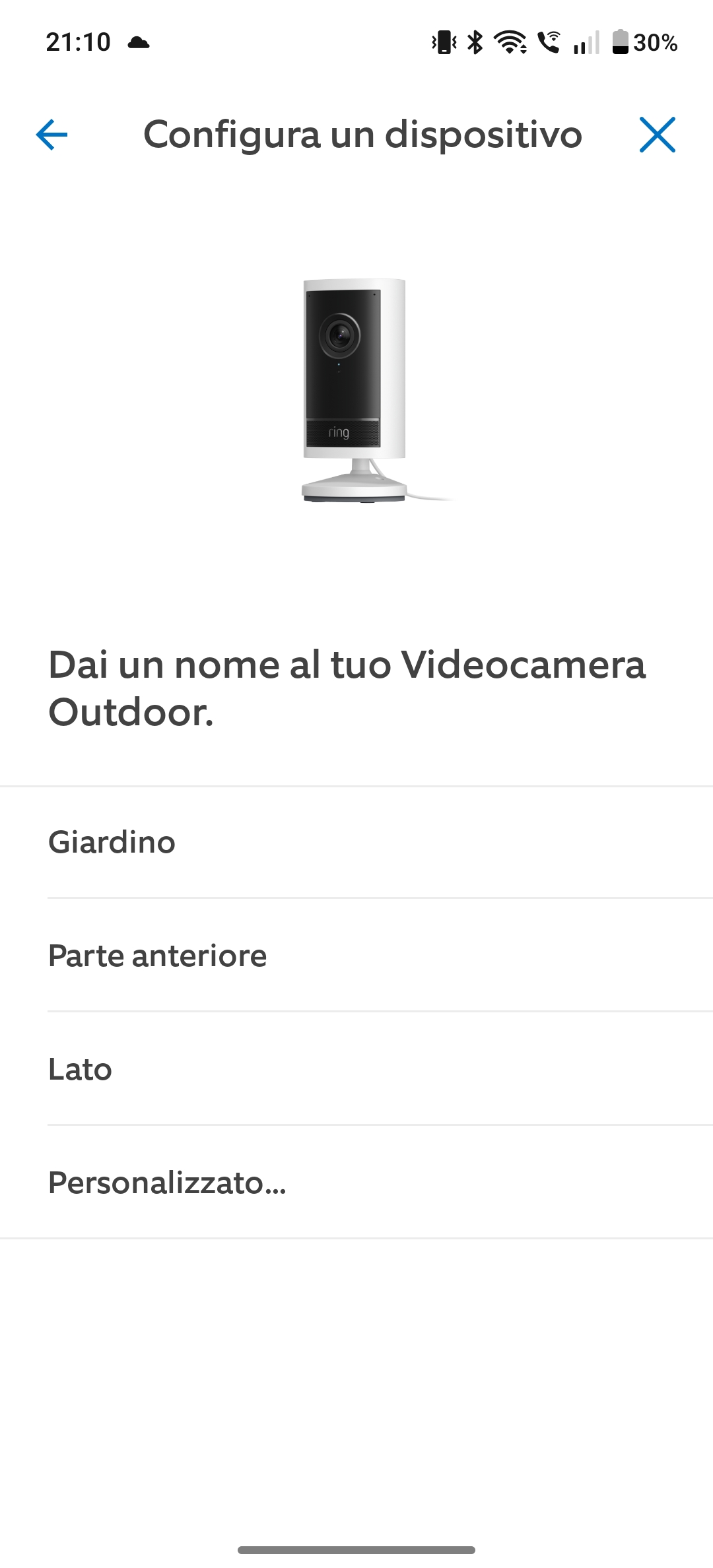Pick Lato as the camera name

(x=81, y=1070)
